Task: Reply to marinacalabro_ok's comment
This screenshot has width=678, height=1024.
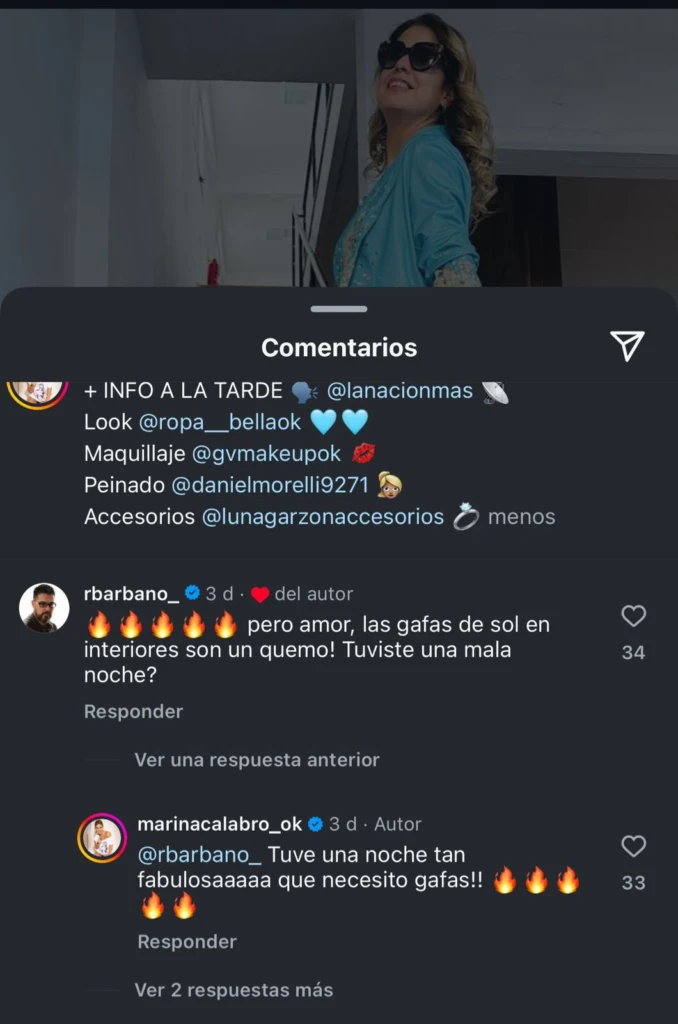Action: click(187, 942)
